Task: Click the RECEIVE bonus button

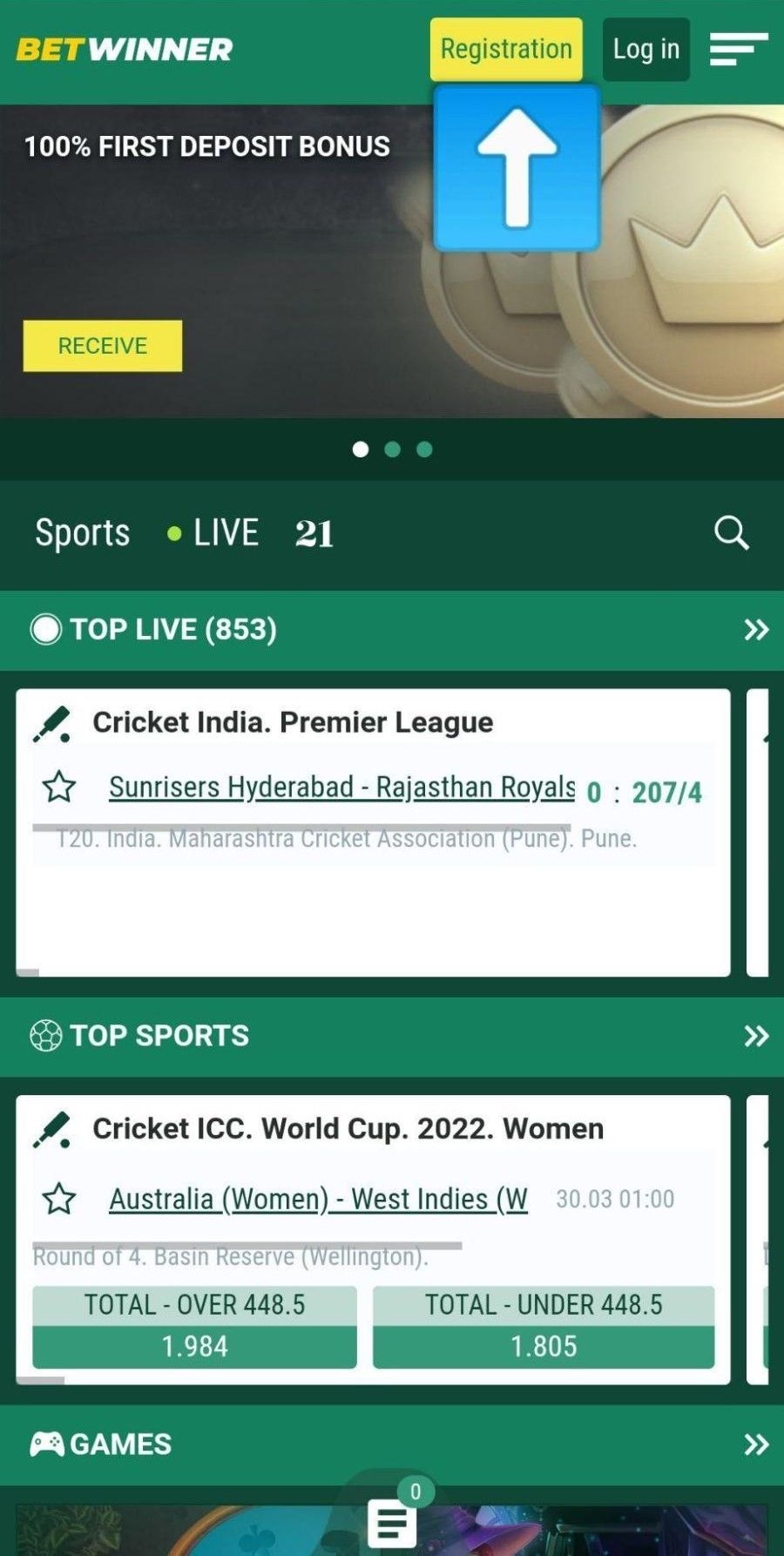Action: click(102, 345)
